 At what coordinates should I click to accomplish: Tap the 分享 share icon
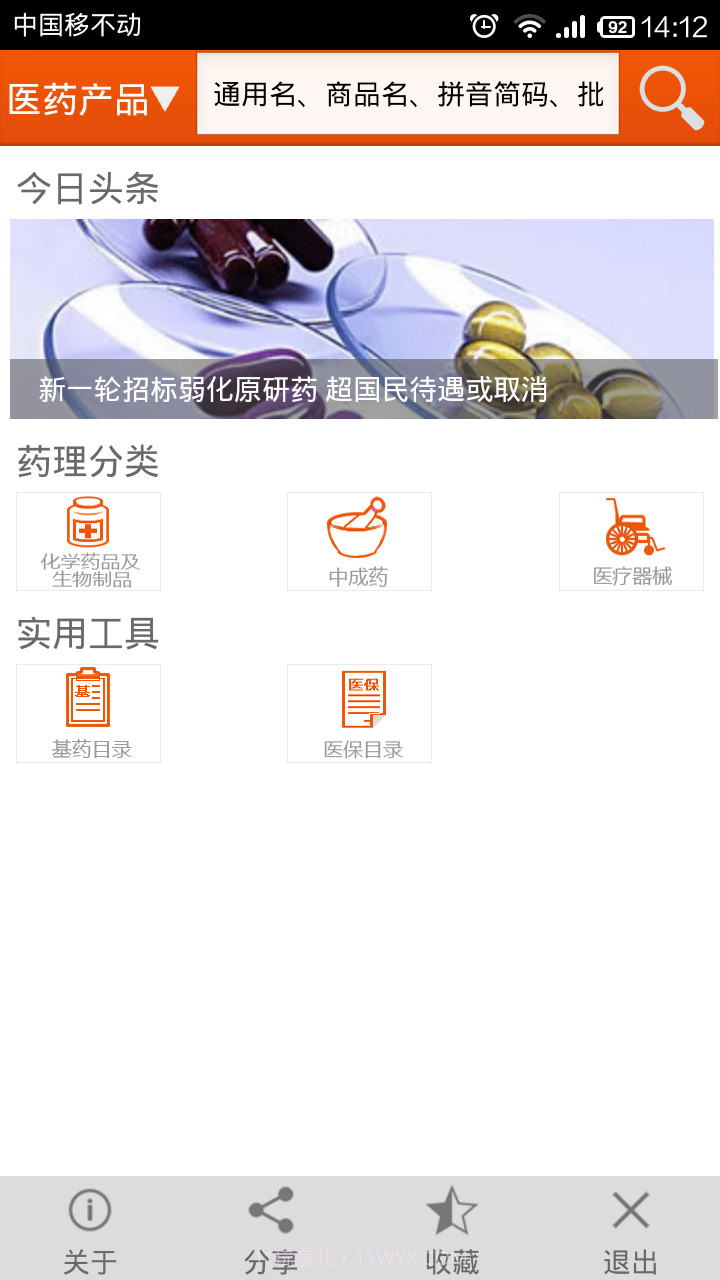coord(269,1209)
